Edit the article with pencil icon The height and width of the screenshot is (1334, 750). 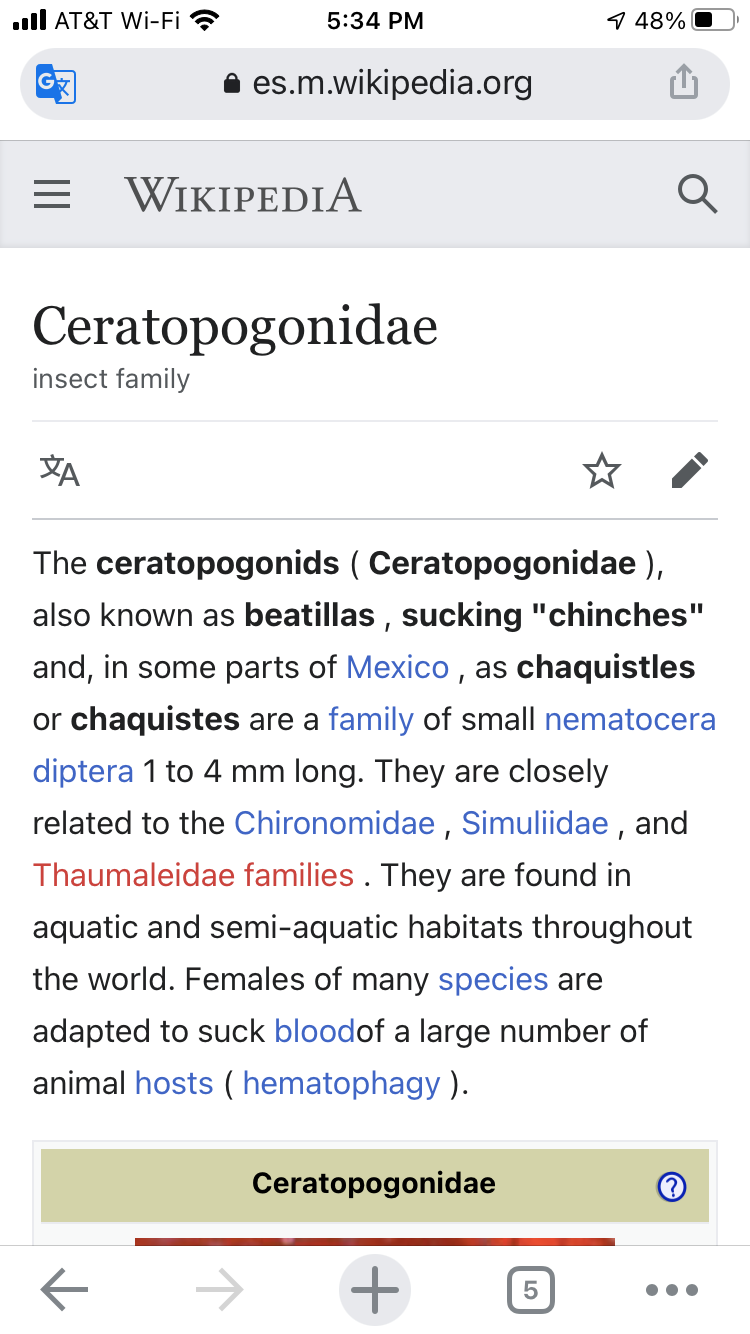(690, 470)
